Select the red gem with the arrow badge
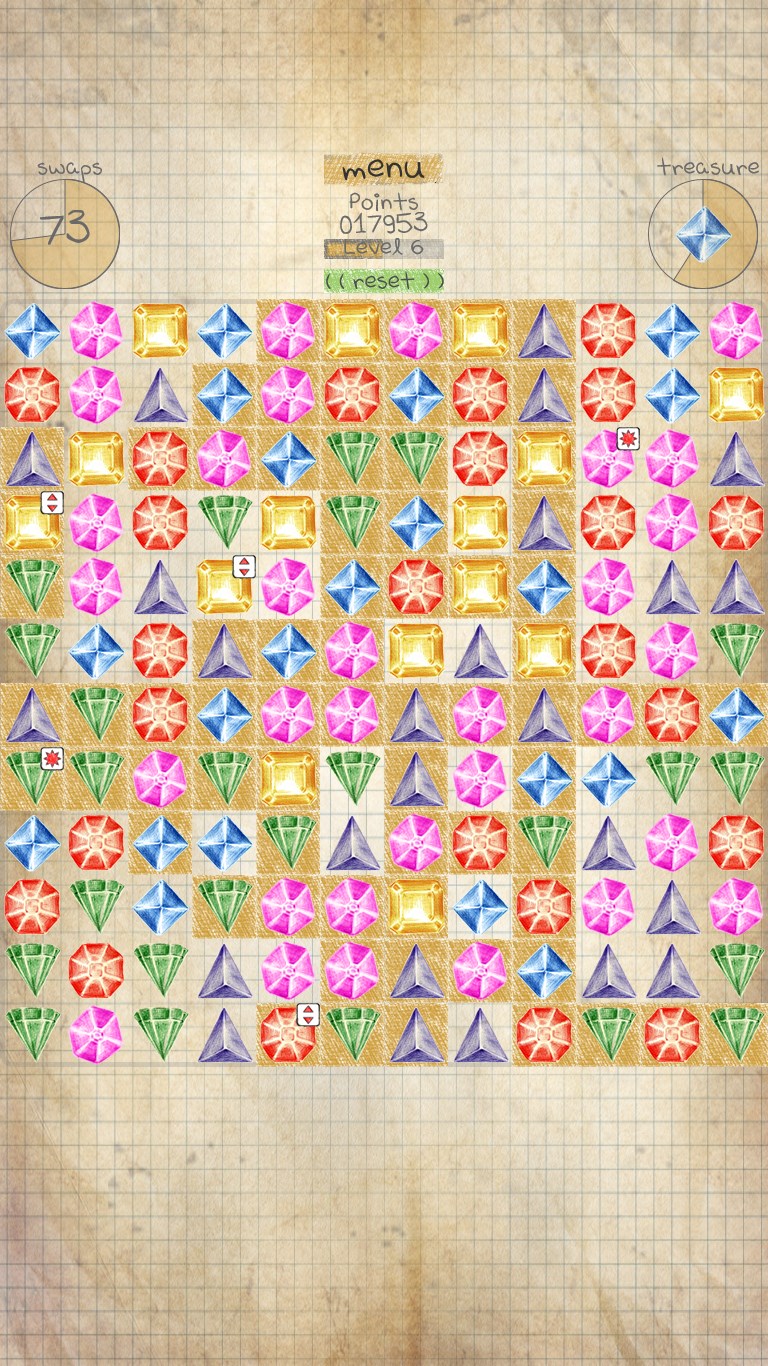The image size is (768, 1366). pyautogui.click(x=288, y=1035)
